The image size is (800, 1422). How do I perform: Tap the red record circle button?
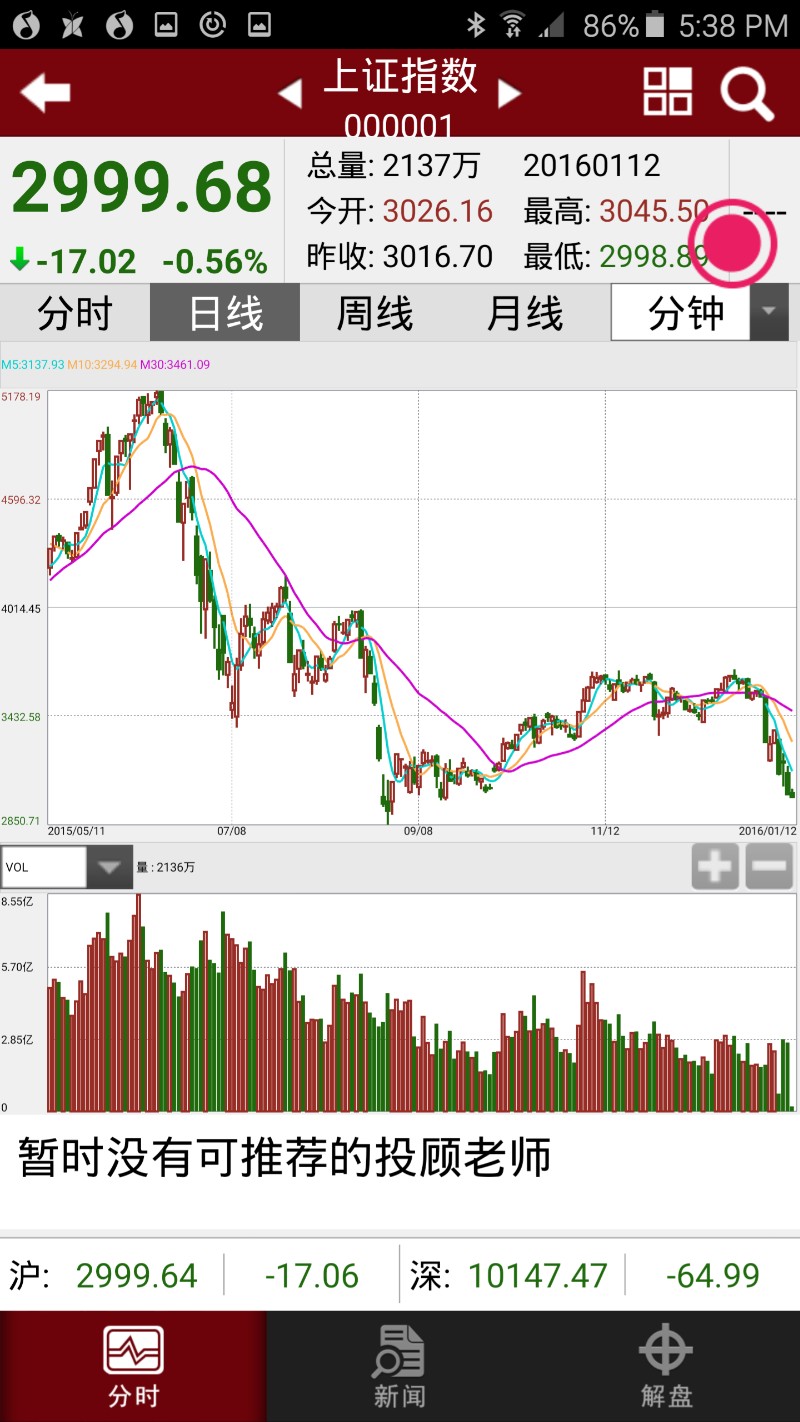click(735, 245)
